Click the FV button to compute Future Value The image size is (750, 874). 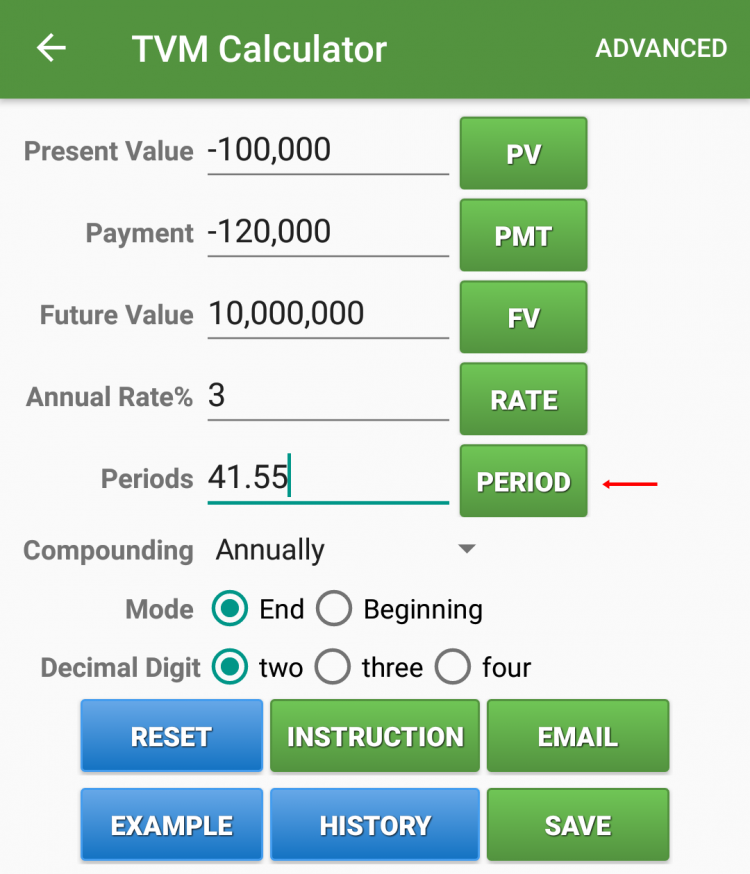[x=523, y=317]
